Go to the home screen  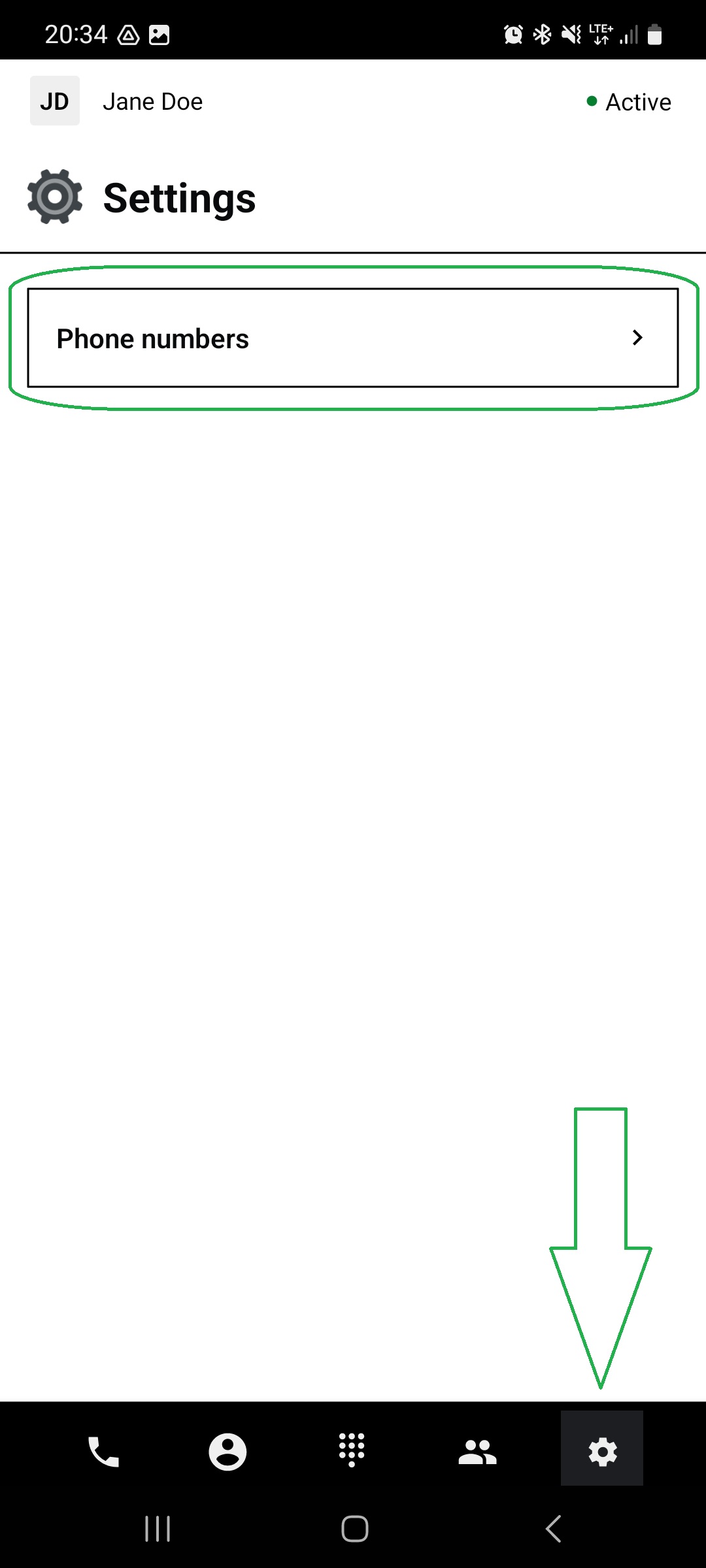pos(354,1529)
